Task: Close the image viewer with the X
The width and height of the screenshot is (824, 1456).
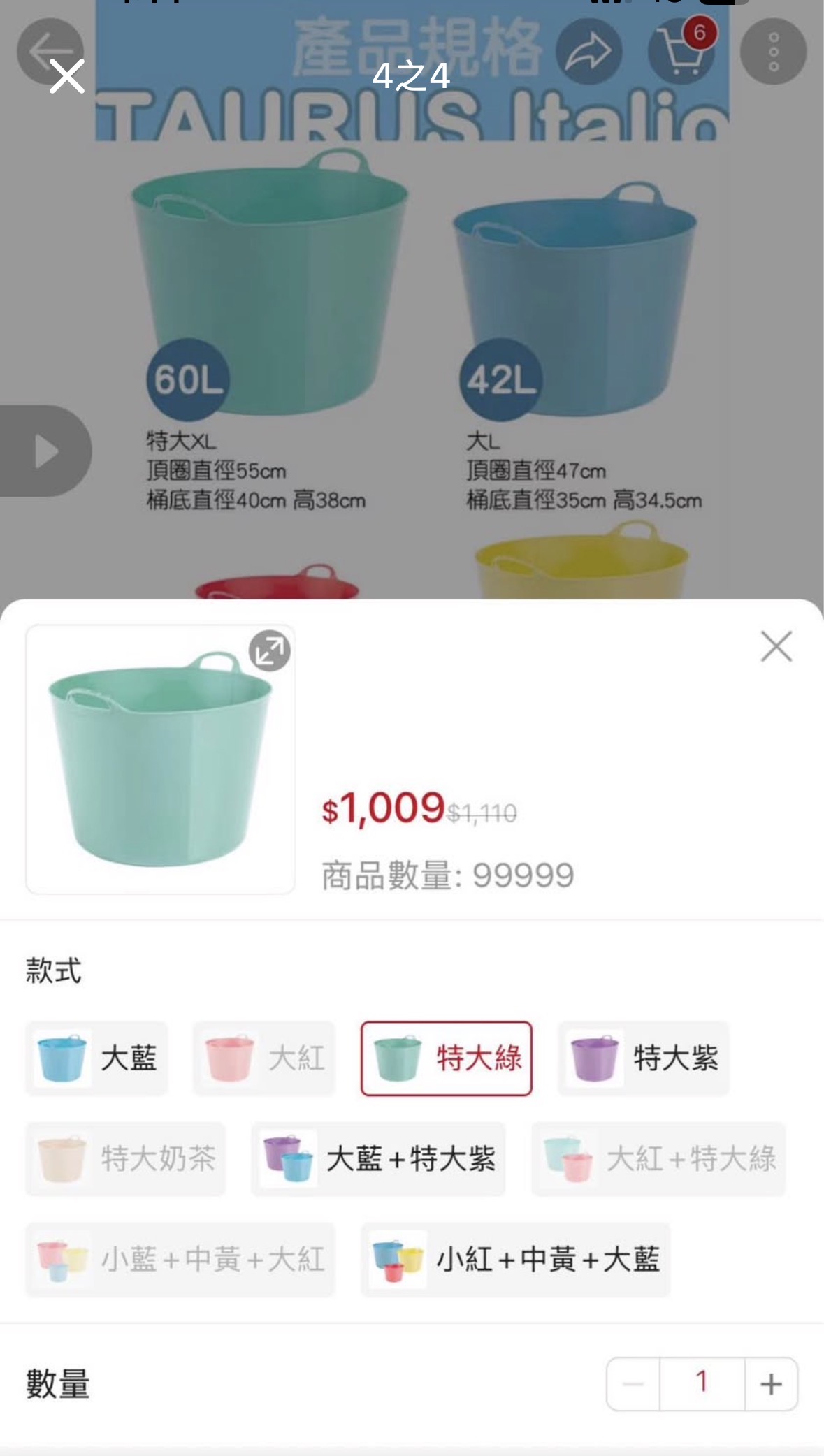Action: point(67,75)
